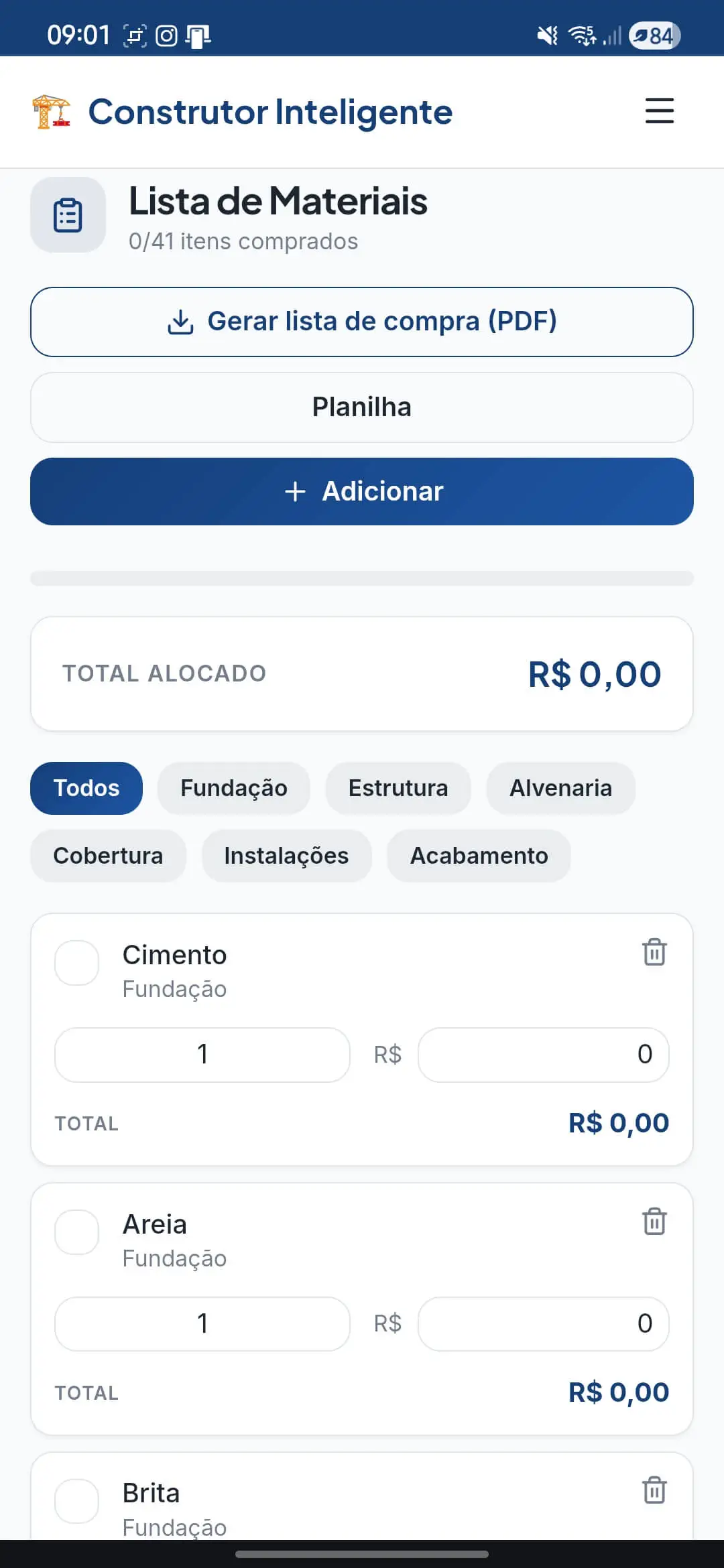This screenshot has width=724, height=1568.
Task: Click the crane logo of Construtor Inteligente
Action: [51, 112]
